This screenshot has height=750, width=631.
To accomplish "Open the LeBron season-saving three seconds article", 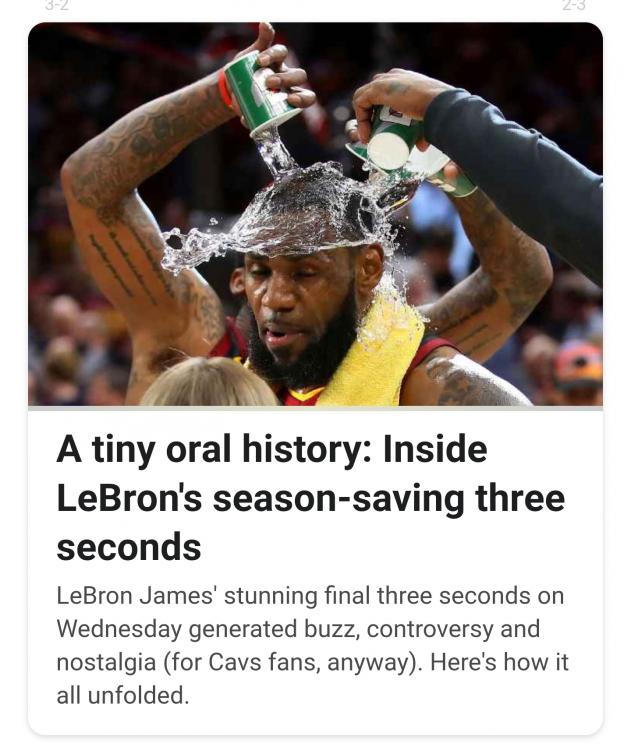I will click(310, 498).
